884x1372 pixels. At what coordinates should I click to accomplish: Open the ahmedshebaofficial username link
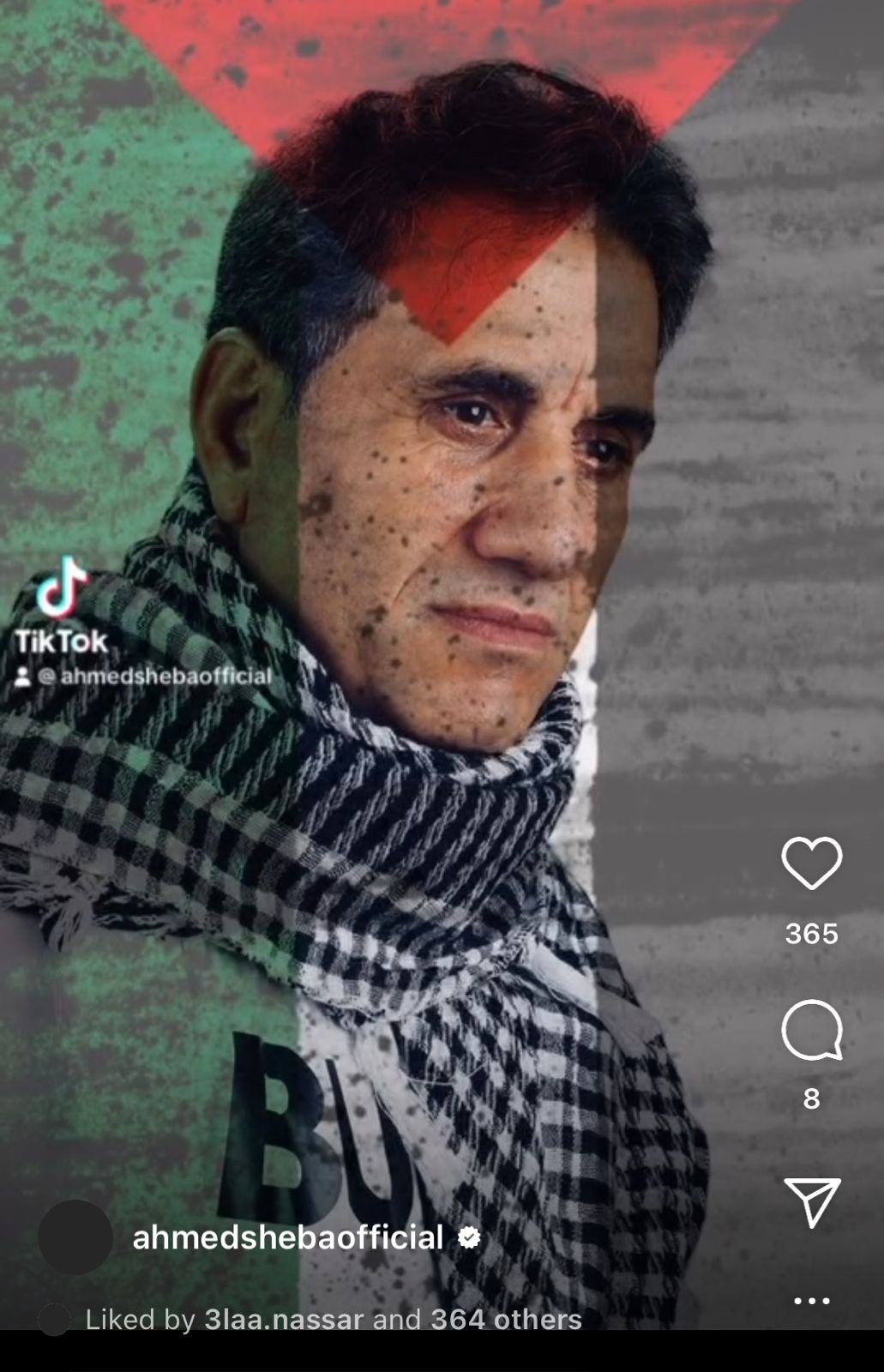point(288,1237)
